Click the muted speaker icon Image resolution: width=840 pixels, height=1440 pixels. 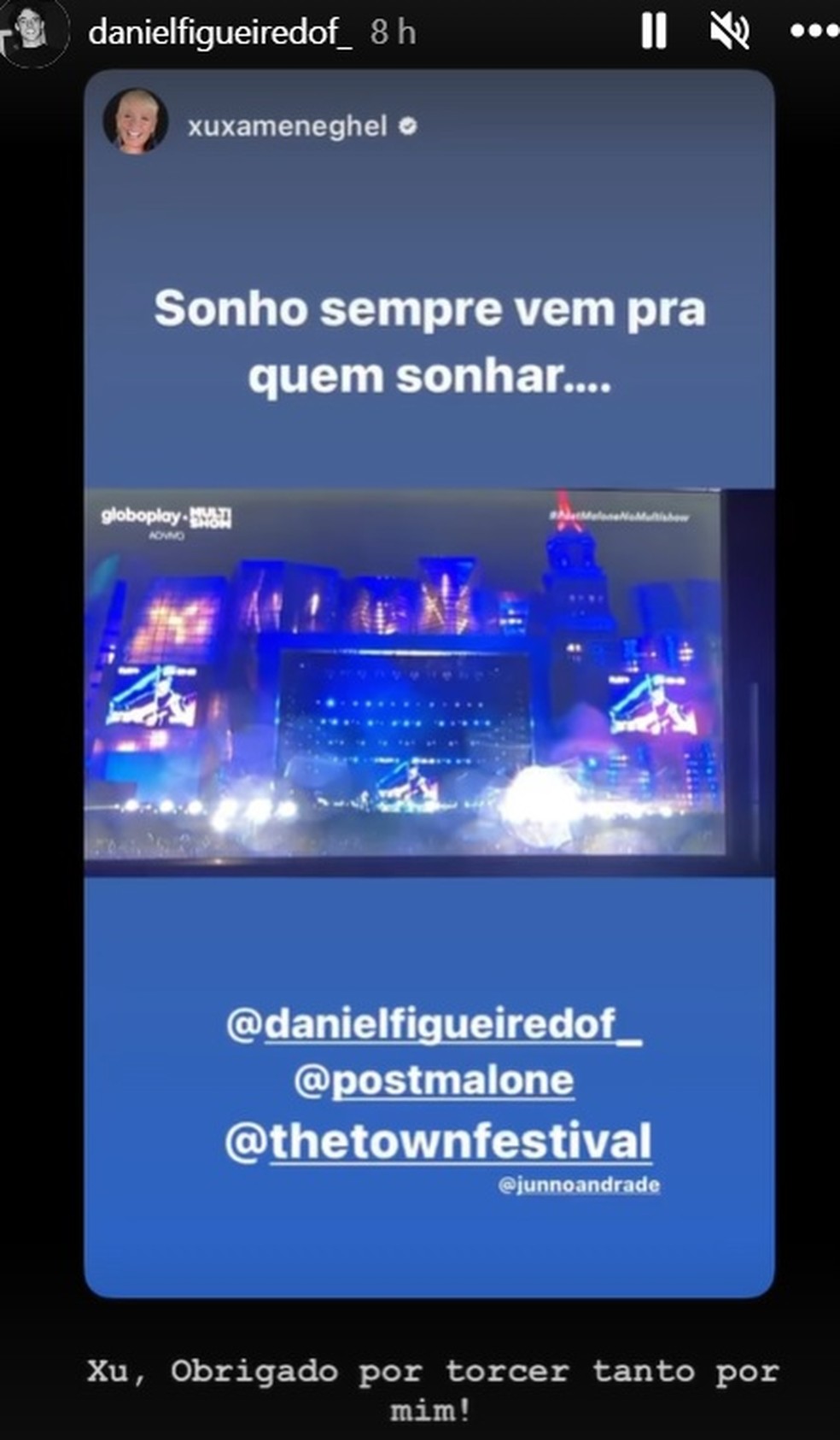point(730,31)
